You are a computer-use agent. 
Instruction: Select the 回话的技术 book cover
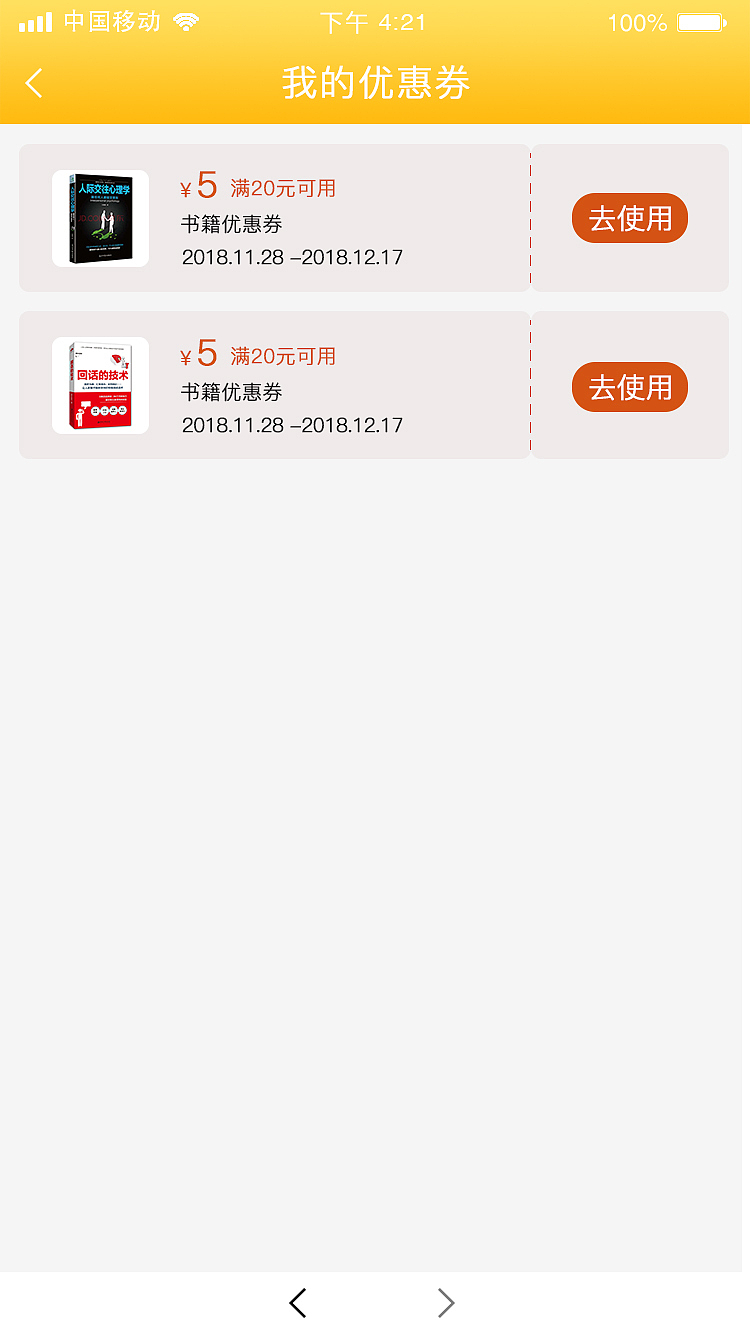(x=100, y=385)
